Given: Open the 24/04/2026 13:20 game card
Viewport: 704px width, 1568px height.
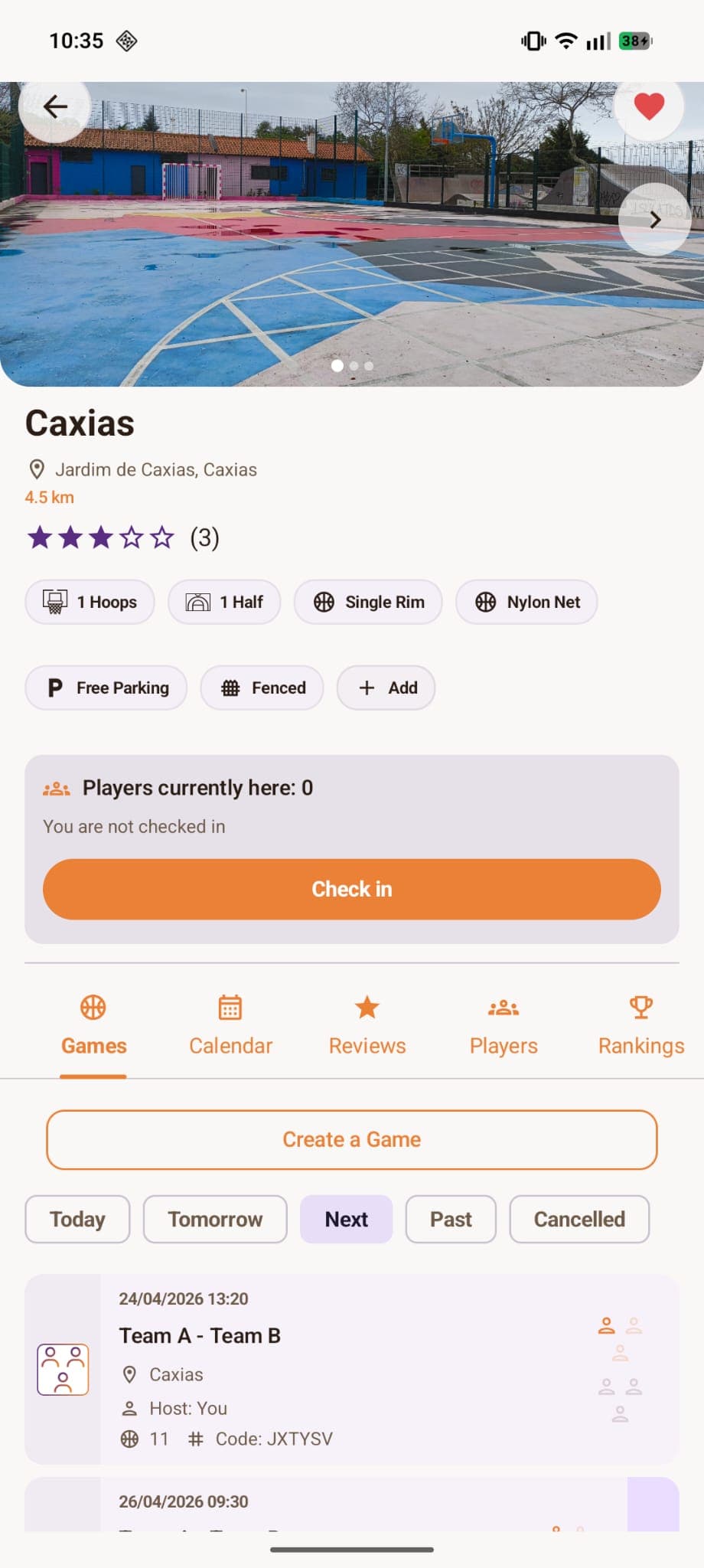Looking at the screenshot, I should (352, 1369).
